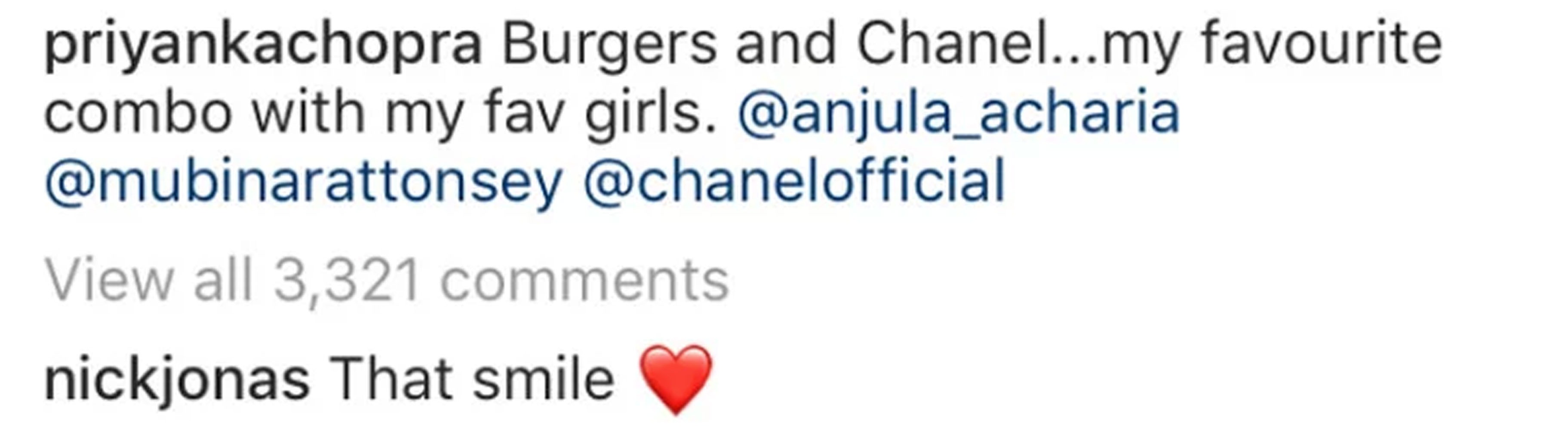
Task: View all 3,321 comments
Action: click(x=387, y=281)
